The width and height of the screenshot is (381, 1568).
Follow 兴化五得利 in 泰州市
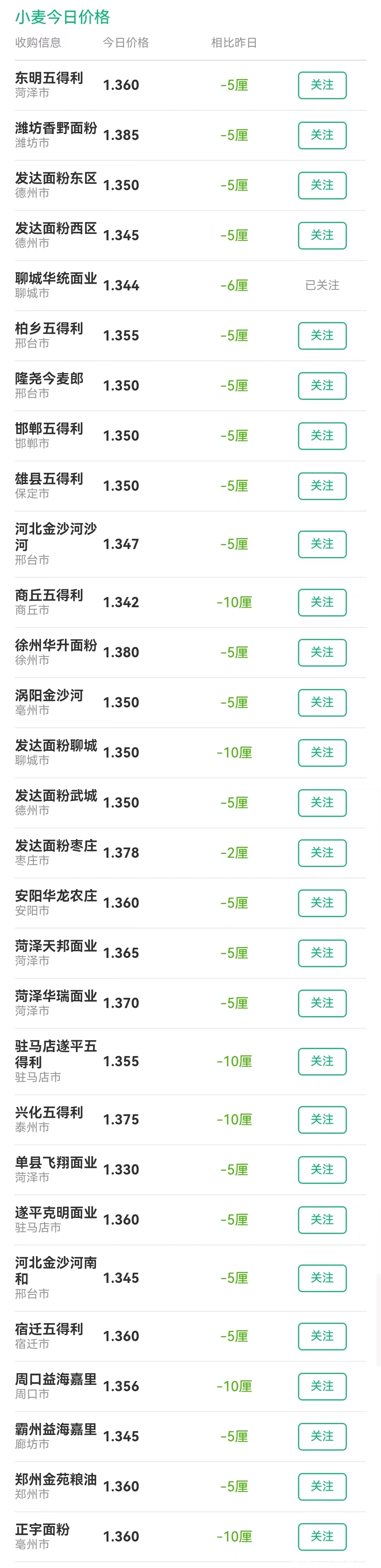(x=322, y=1120)
